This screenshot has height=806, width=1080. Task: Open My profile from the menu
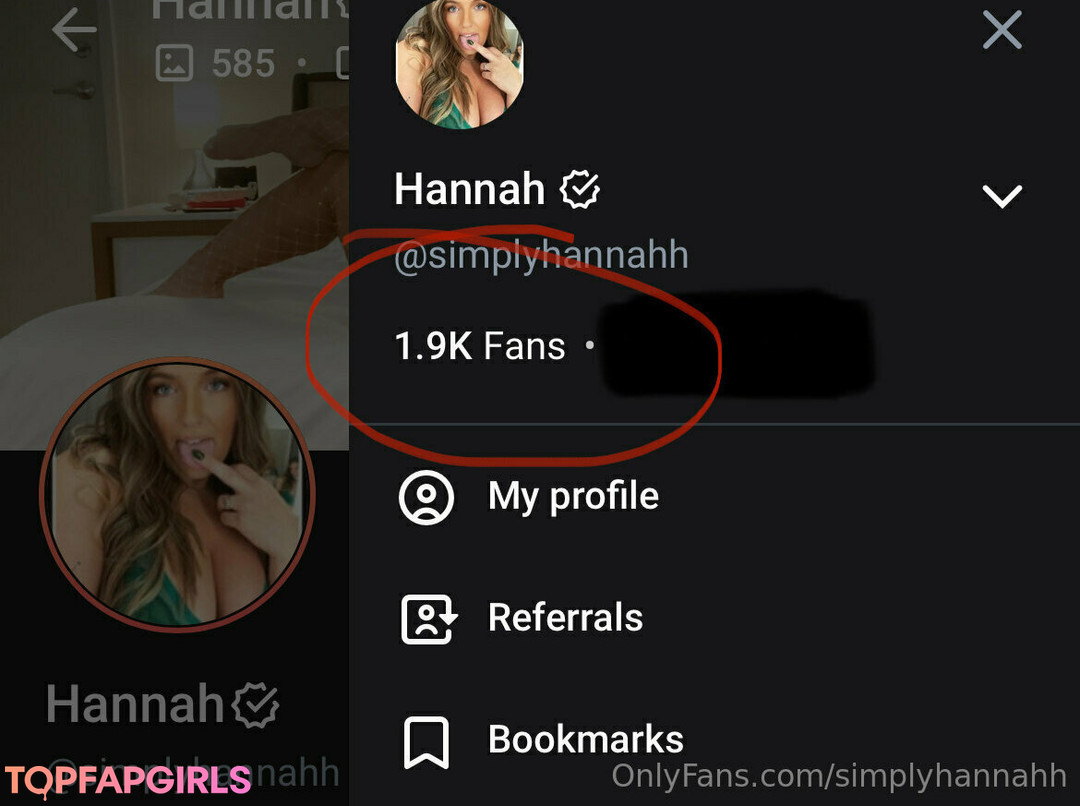point(572,497)
